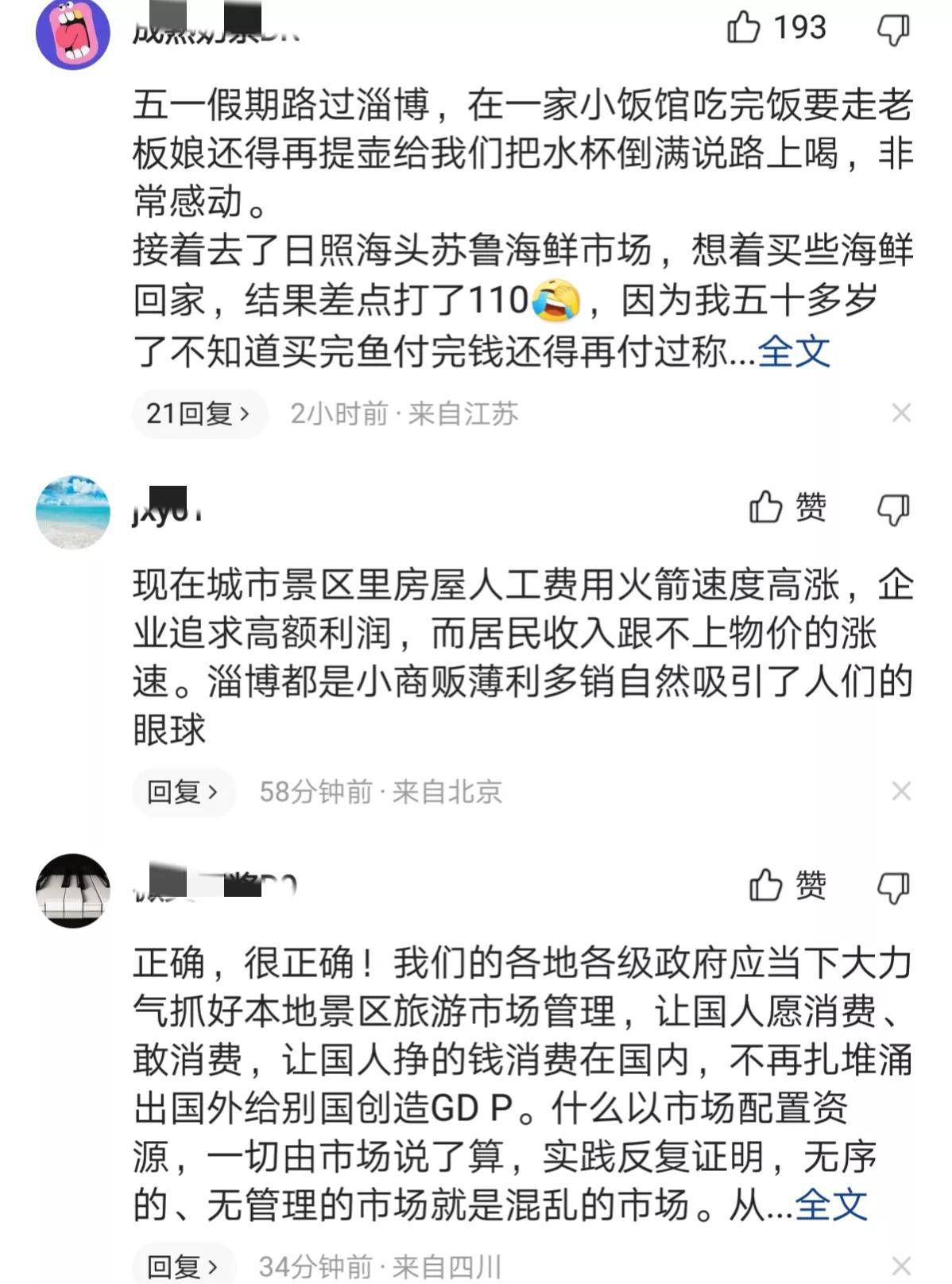The image size is (952, 1284).
Task: Open the 21回复 replies thread
Action: click(x=199, y=413)
